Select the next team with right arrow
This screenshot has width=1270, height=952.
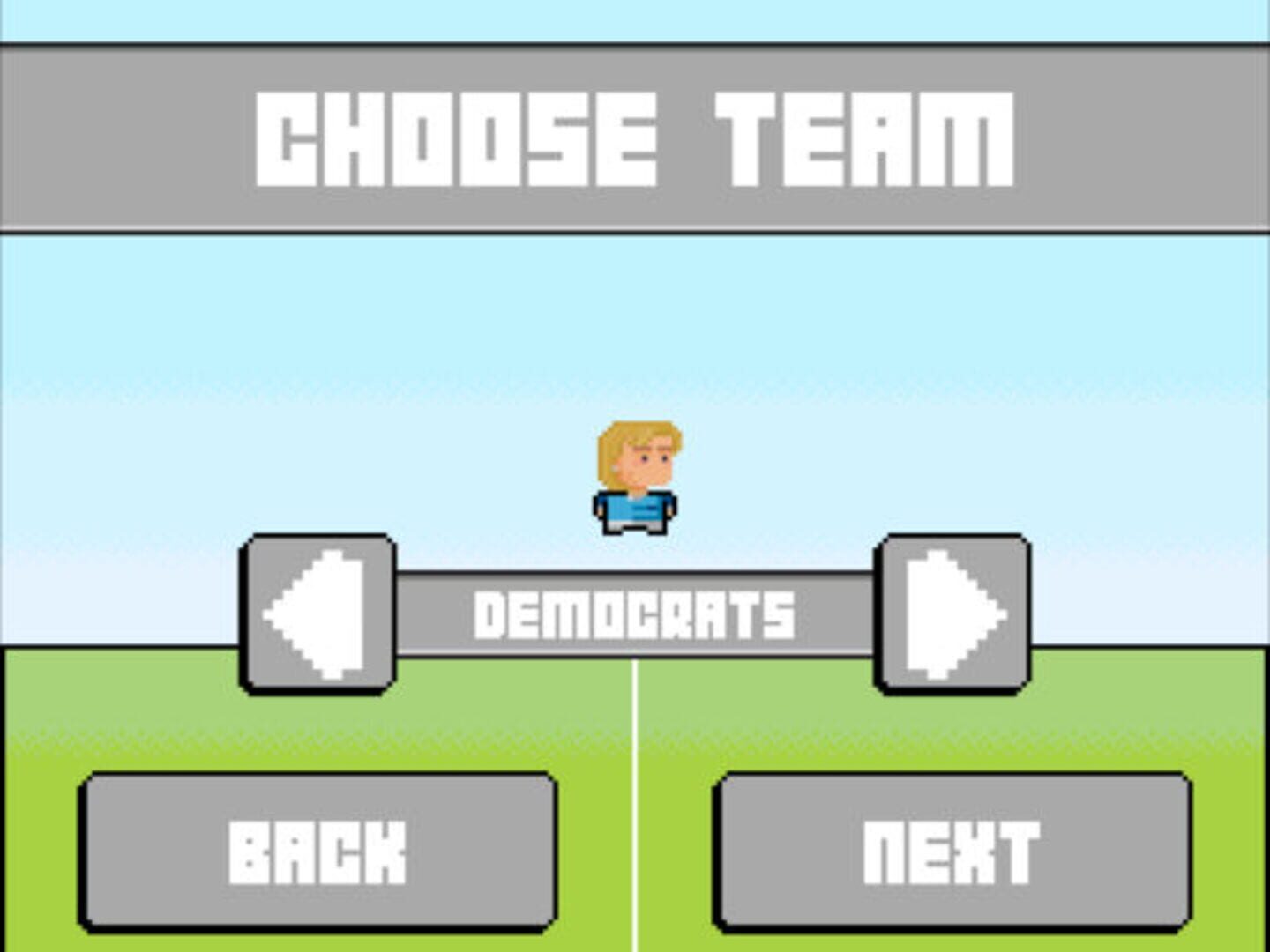952,614
